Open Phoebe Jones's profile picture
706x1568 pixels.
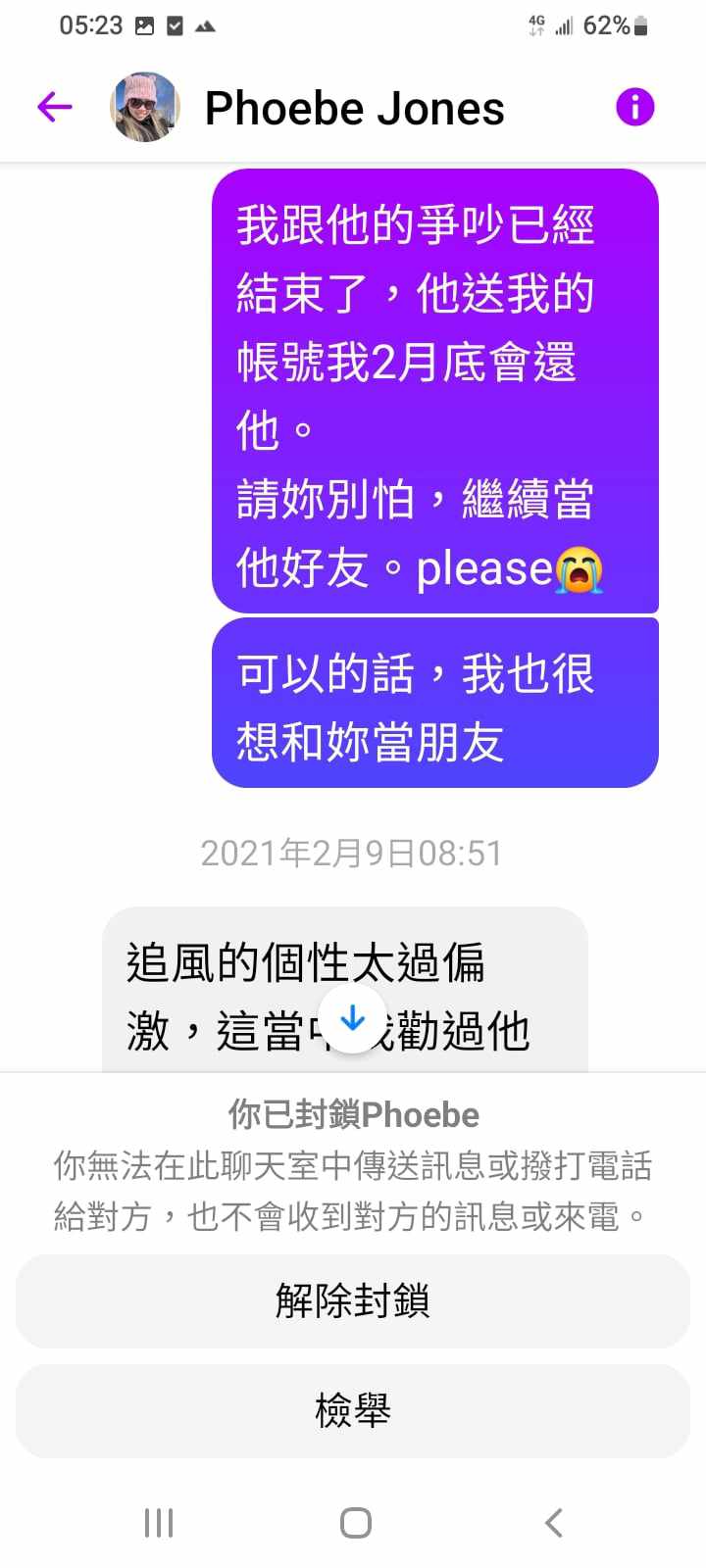coord(145,107)
